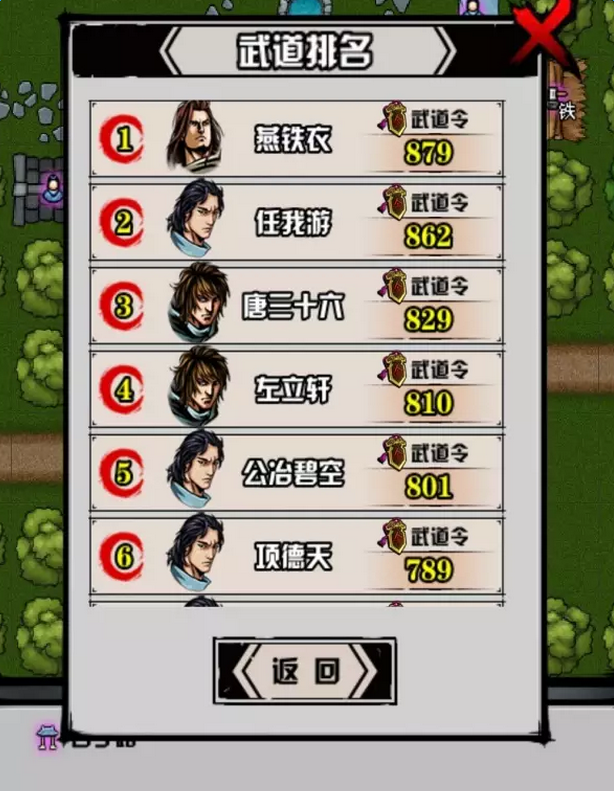View rank 6 row 项德天
Screen dimensions: 614x791
[296, 556]
